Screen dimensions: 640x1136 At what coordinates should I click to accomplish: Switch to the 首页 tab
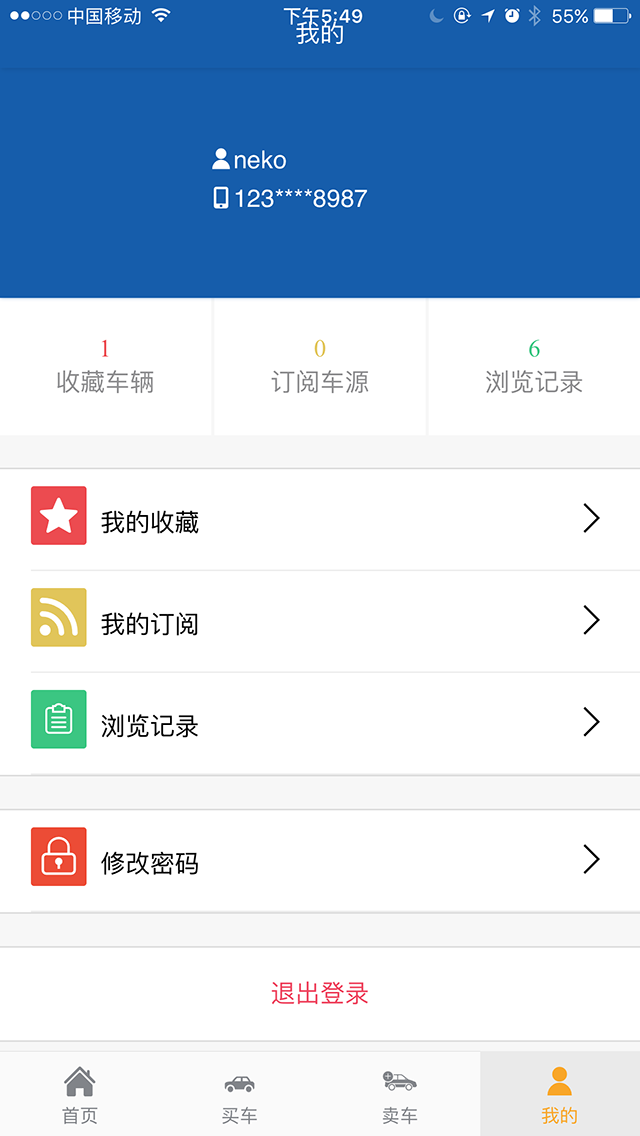point(80,1094)
